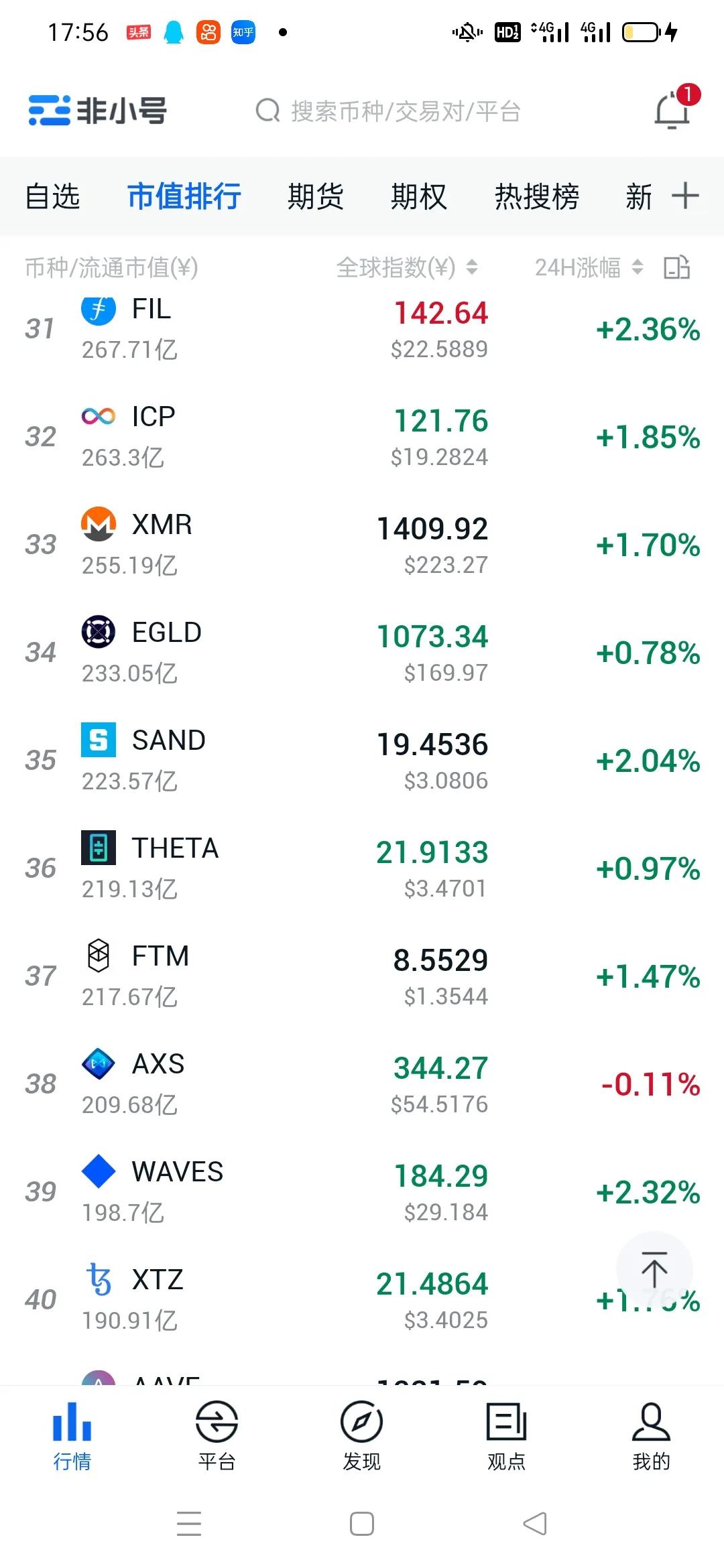Screen dimensions: 724x1568
Task: Switch to the 自选 tab
Action: pos(52,197)
